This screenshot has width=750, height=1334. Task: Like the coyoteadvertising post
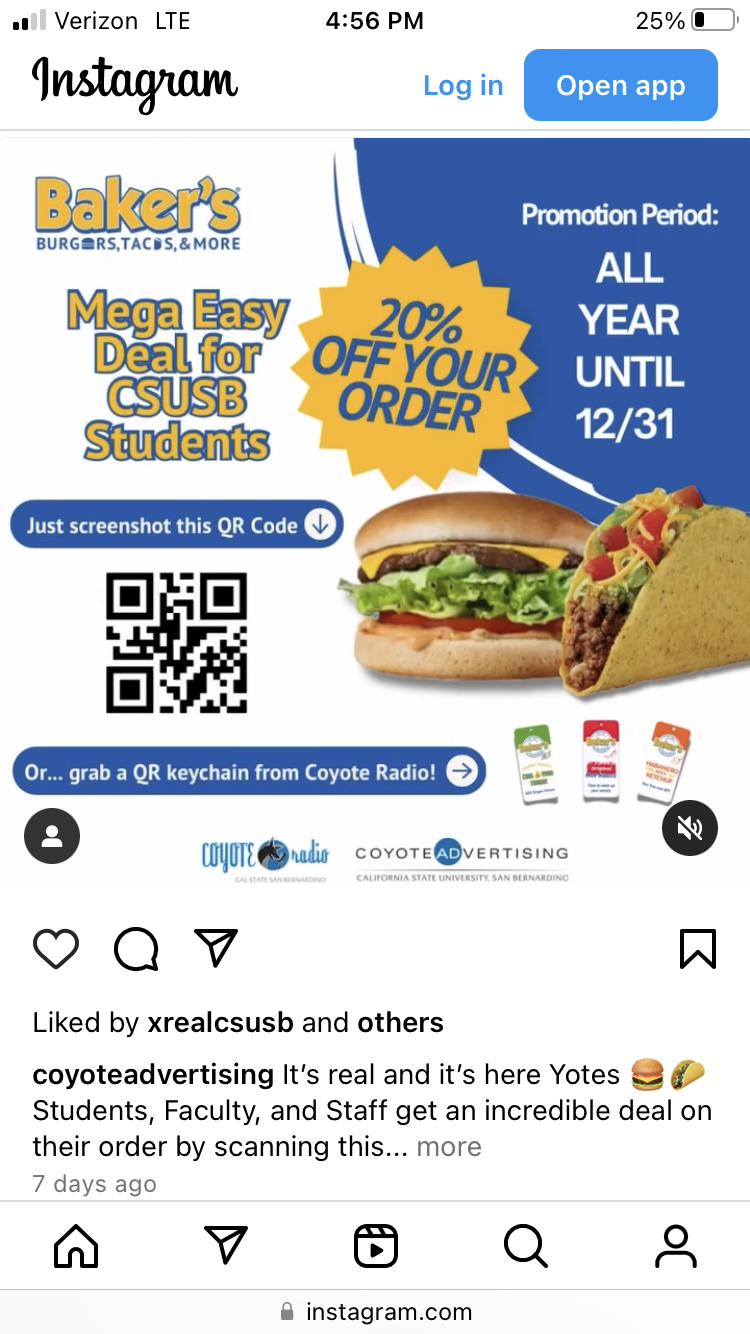tap(56, 948)
